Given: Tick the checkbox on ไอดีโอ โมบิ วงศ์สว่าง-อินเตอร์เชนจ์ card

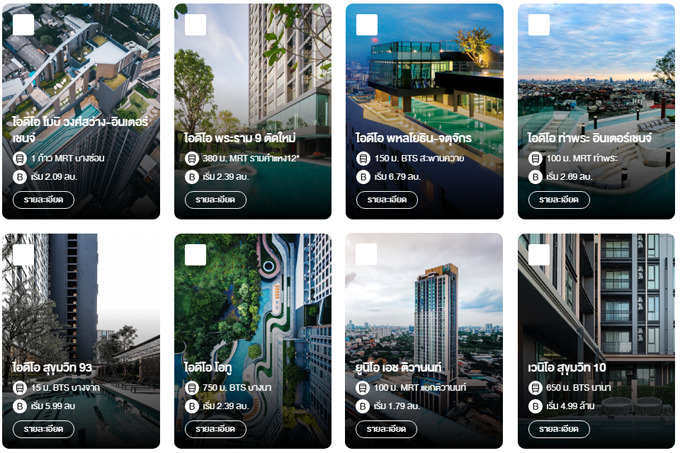Looking at the screenshot, I should click(x=23, y=25).
